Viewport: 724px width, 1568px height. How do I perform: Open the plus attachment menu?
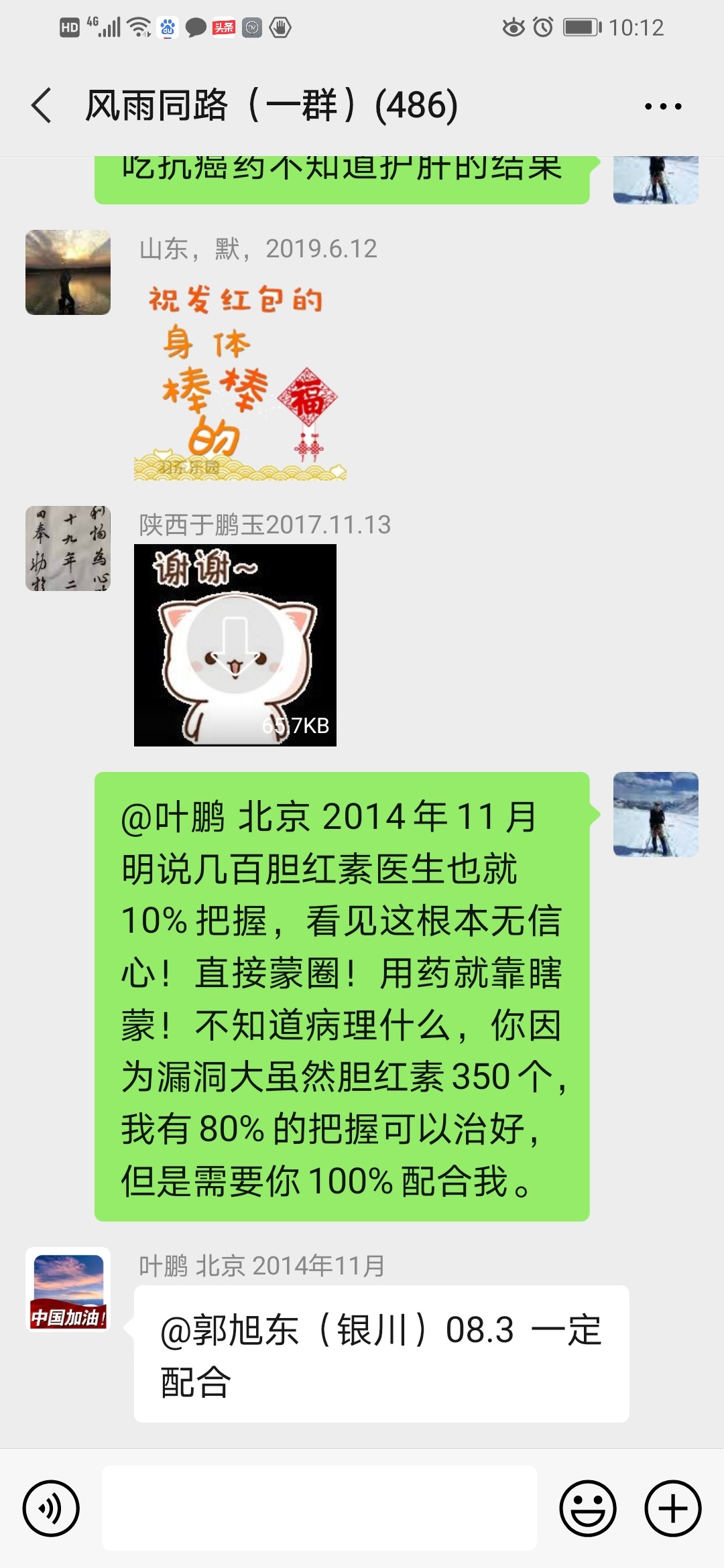coord(672,1508)
